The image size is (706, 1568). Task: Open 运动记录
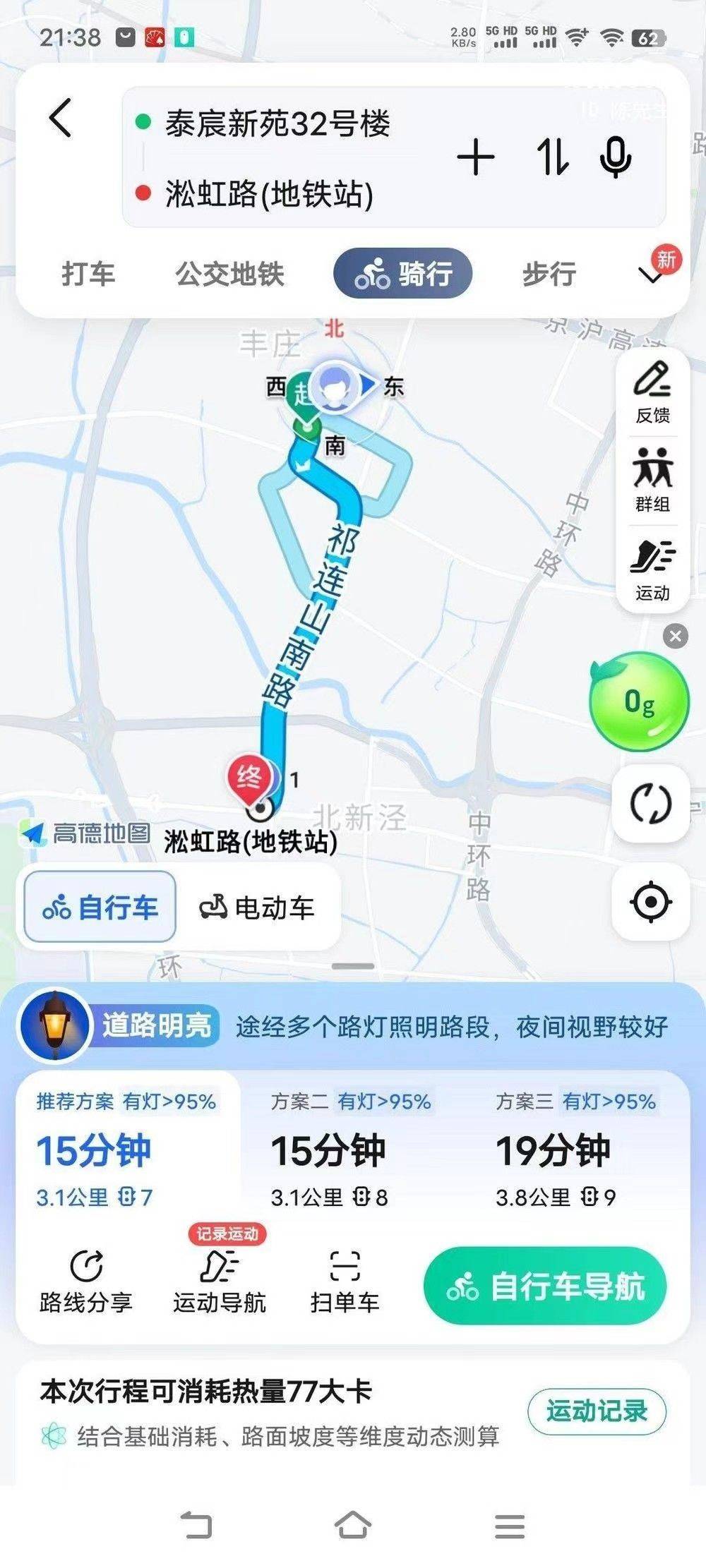coord(597,1411)
